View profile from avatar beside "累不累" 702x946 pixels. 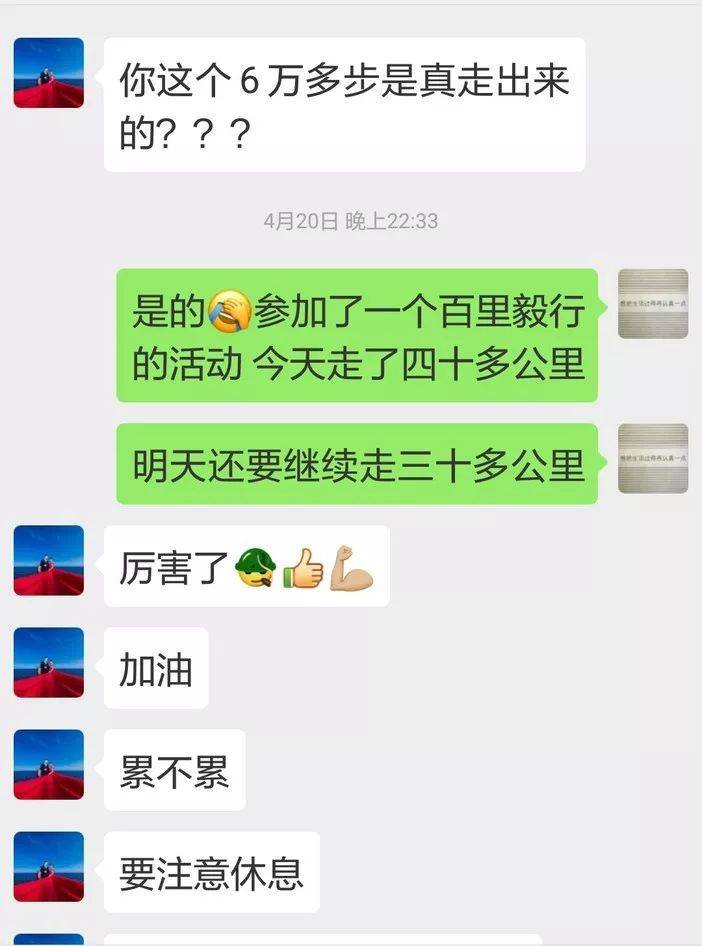pyautogui.click(x=49, y=764)
